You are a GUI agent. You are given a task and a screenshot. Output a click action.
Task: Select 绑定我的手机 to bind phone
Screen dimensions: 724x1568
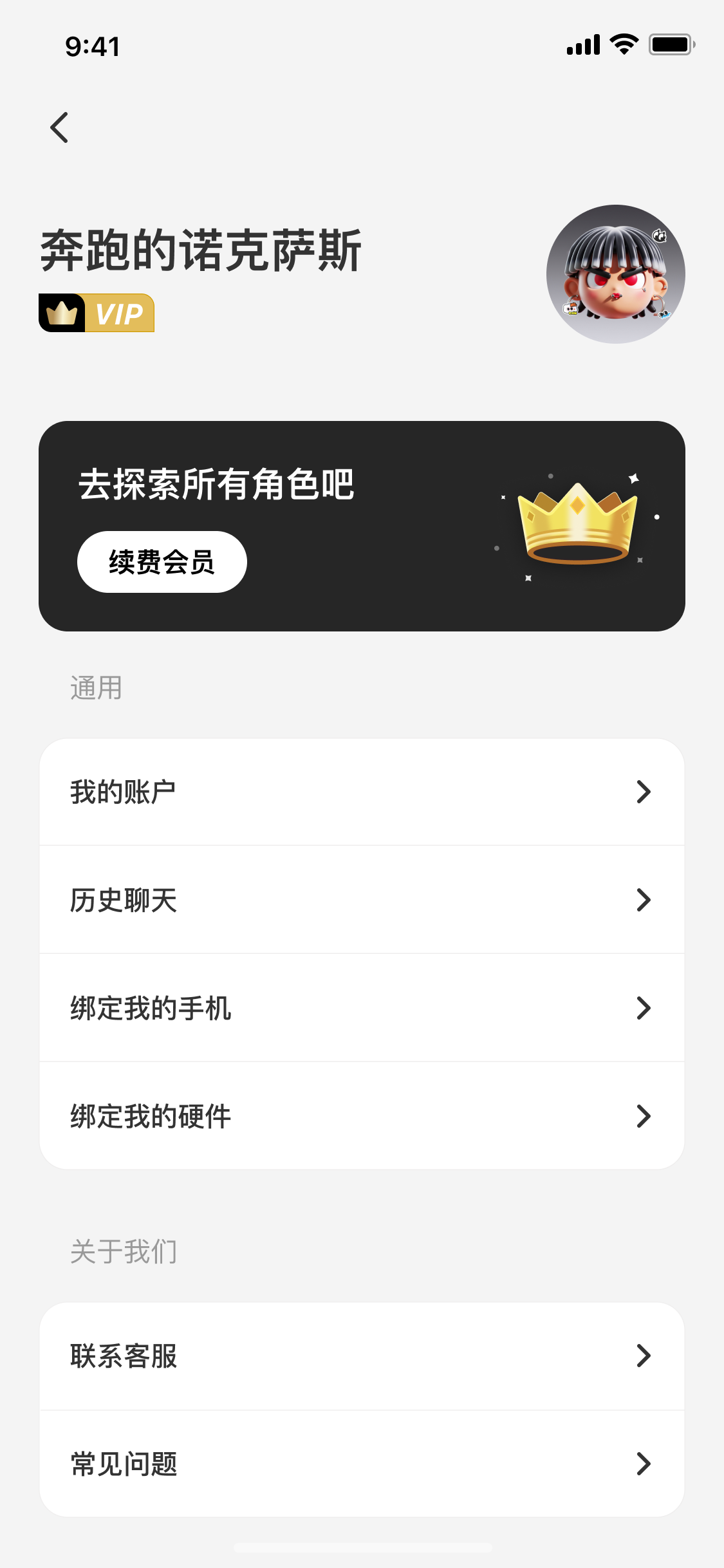(x=362, y=1008)
